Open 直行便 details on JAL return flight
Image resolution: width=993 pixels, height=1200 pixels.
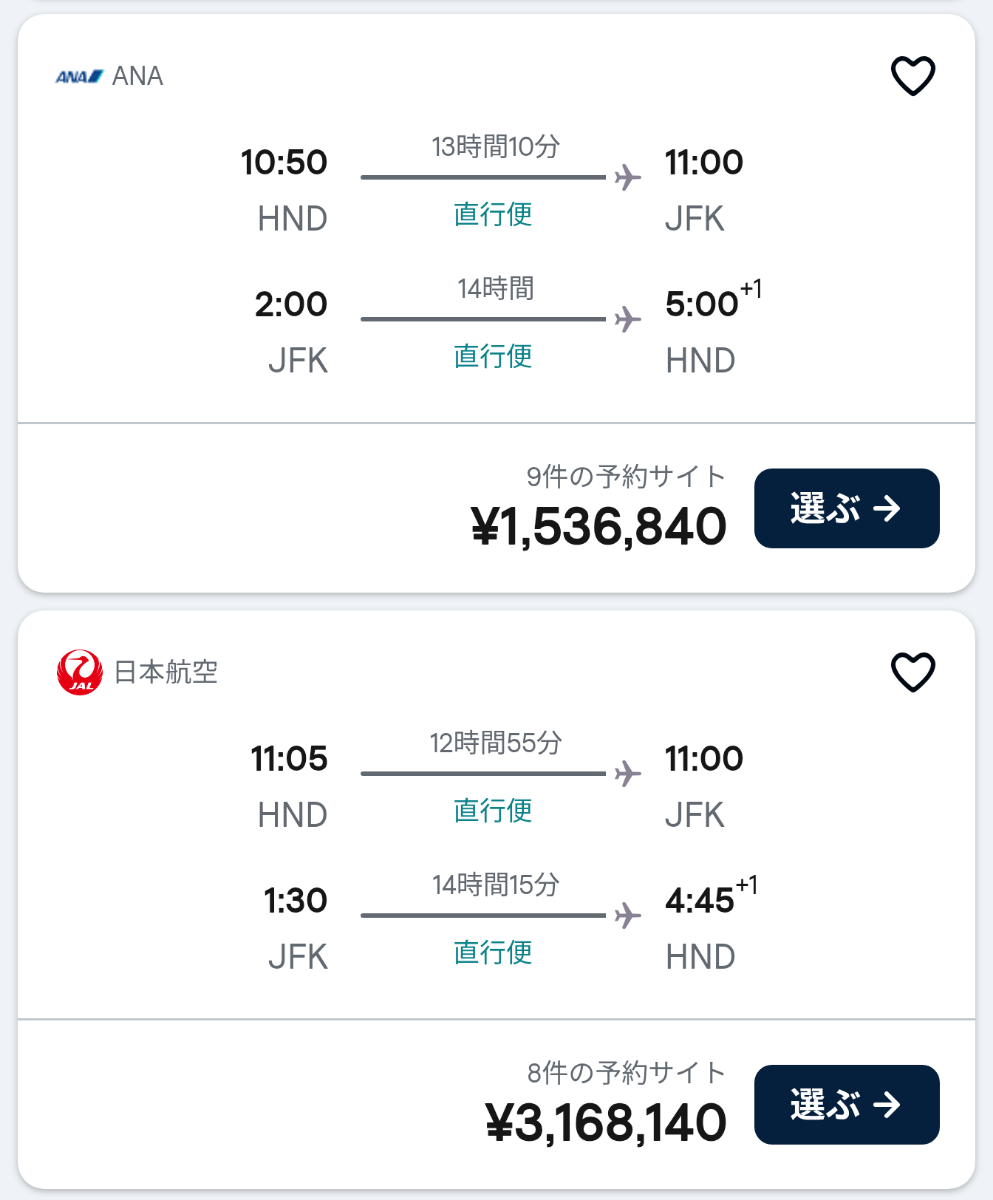click(492, 954)
